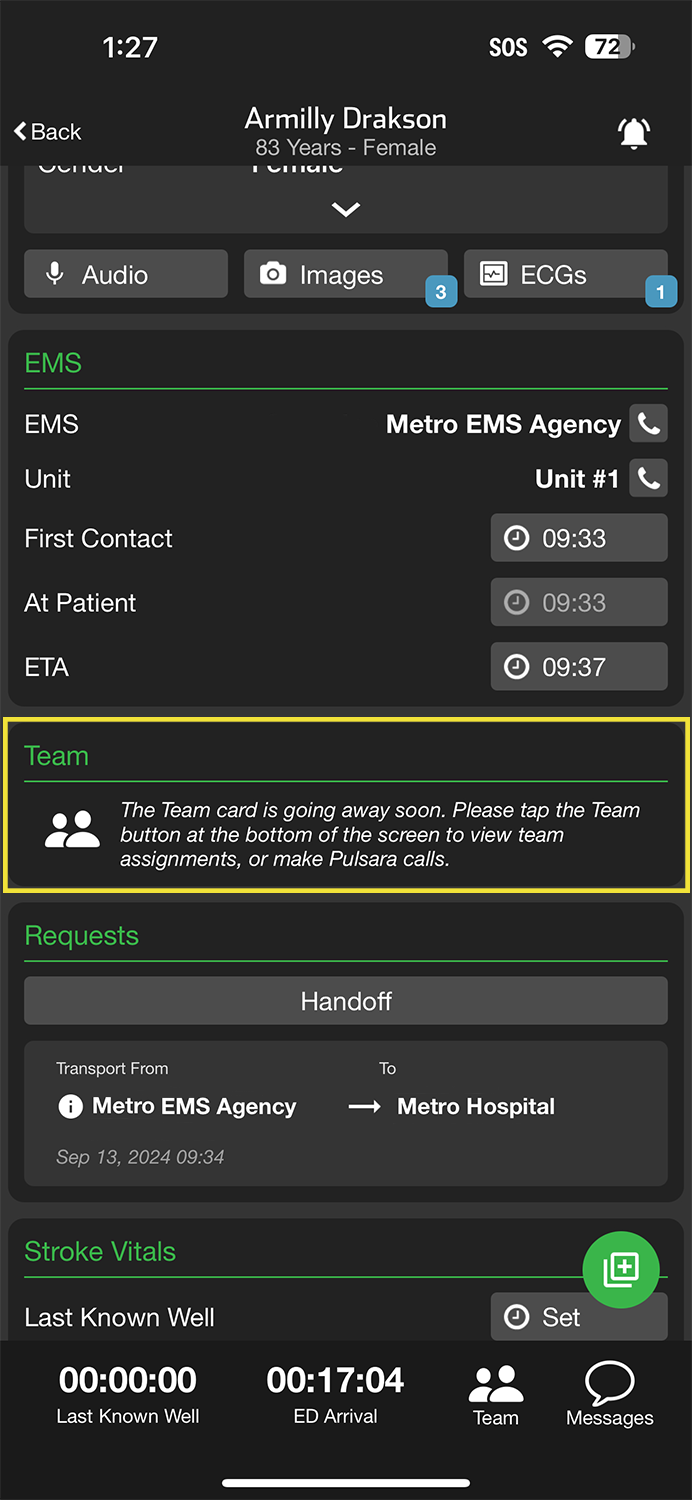Go back to the previous screen

(47, 131)
